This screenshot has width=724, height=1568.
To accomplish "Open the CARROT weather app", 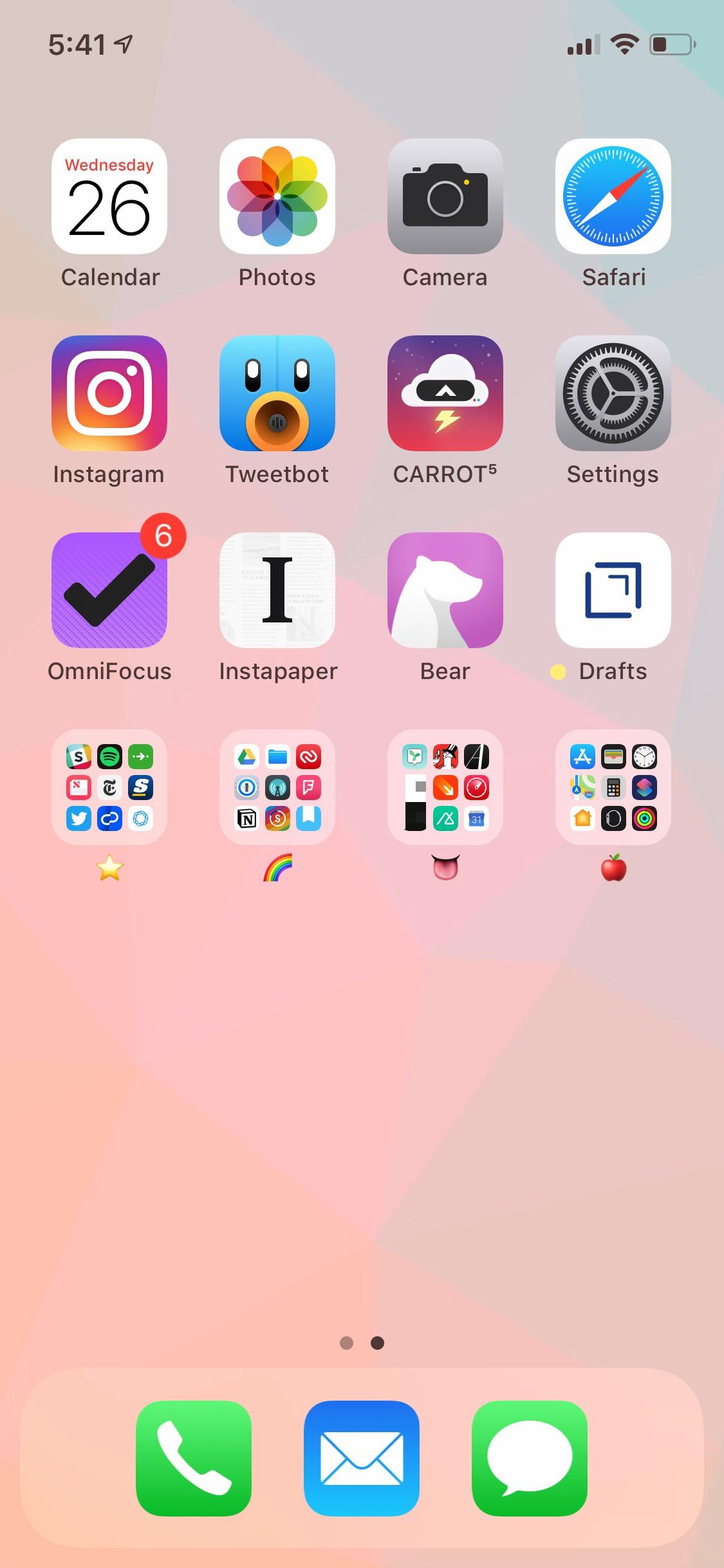I will click(x=445, y=393).
